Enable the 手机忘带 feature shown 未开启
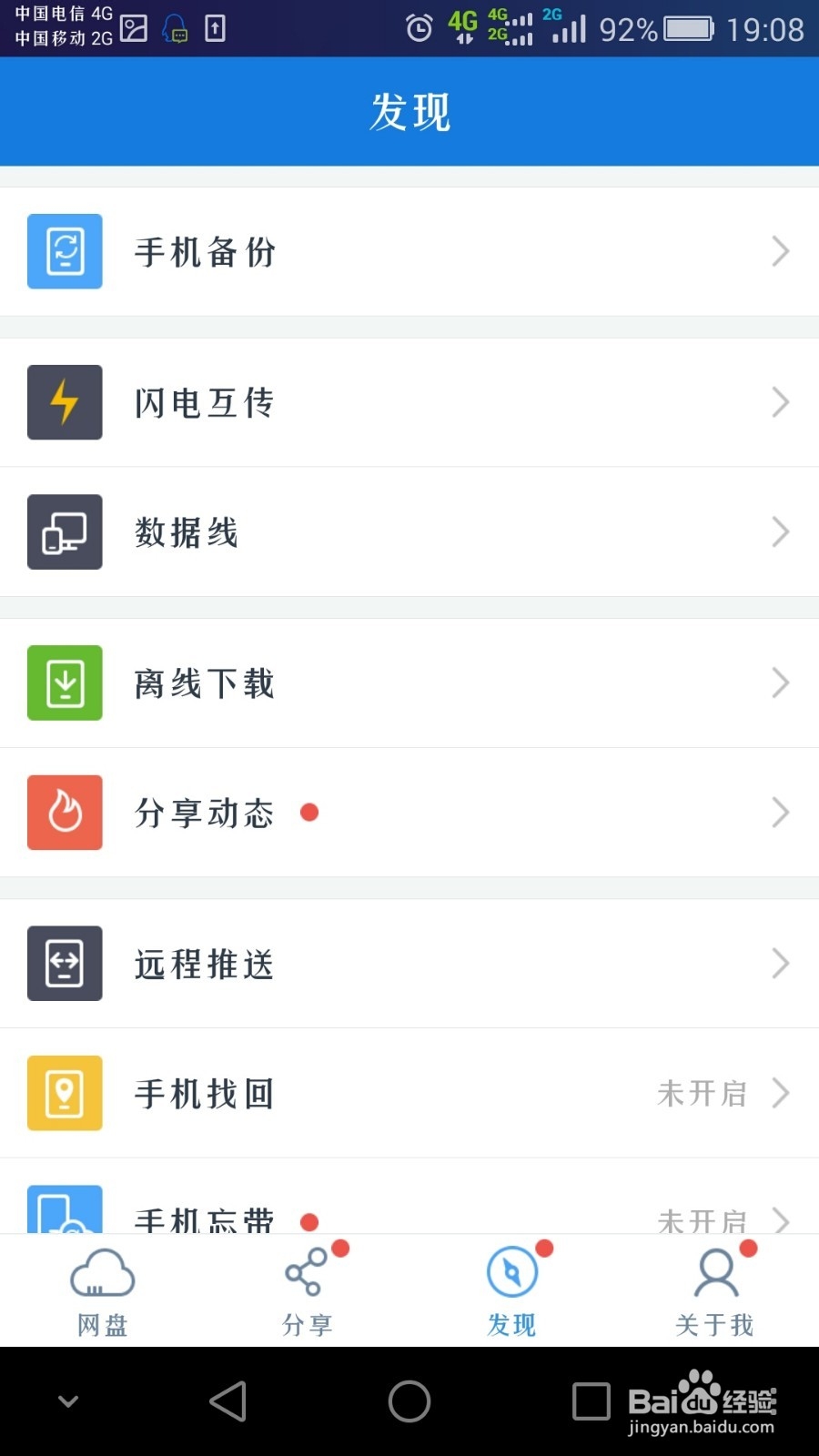Screen dimensions: 819x1456 pyautogui.click(x=703, y=1219)
